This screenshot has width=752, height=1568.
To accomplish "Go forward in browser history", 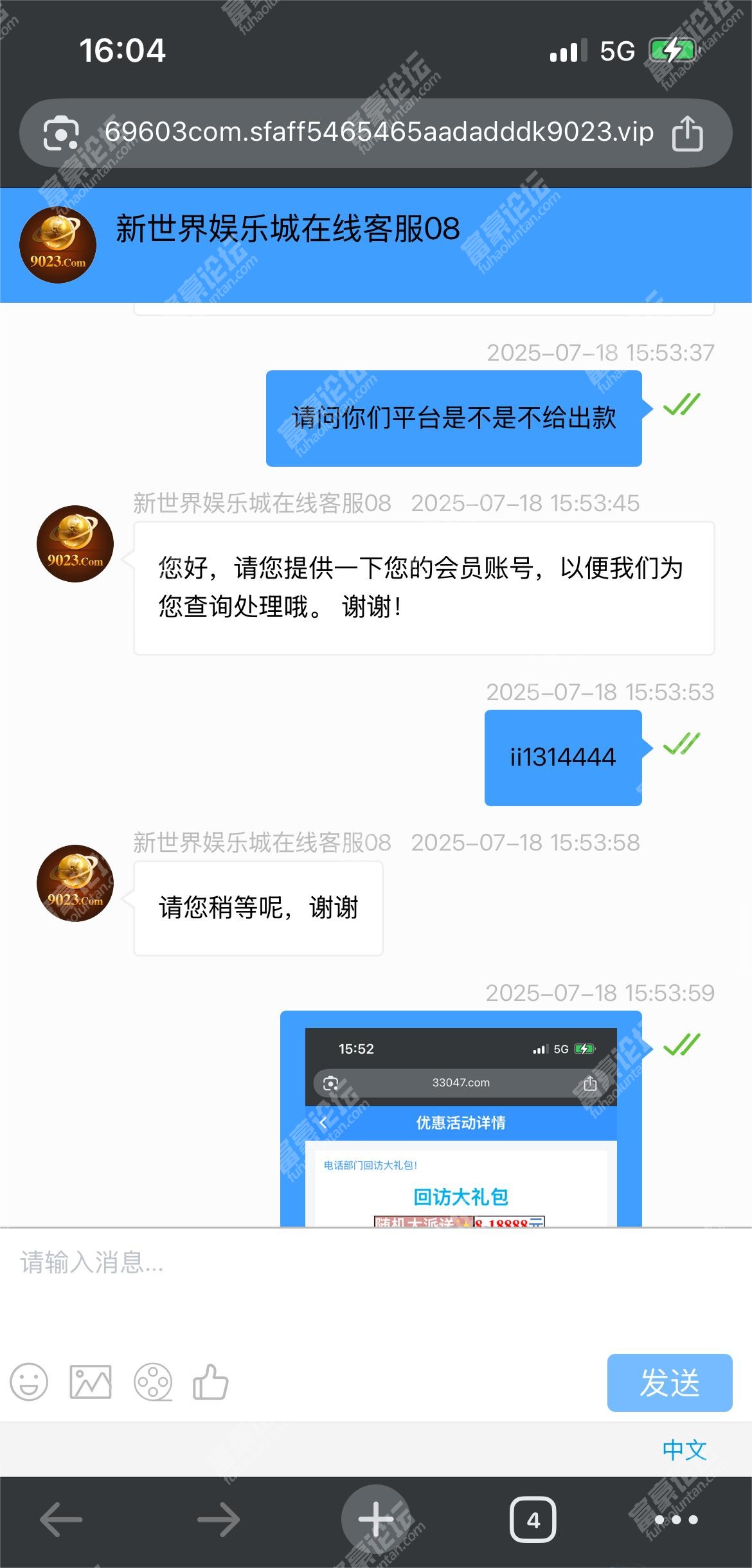I will tap(219, 1520).
